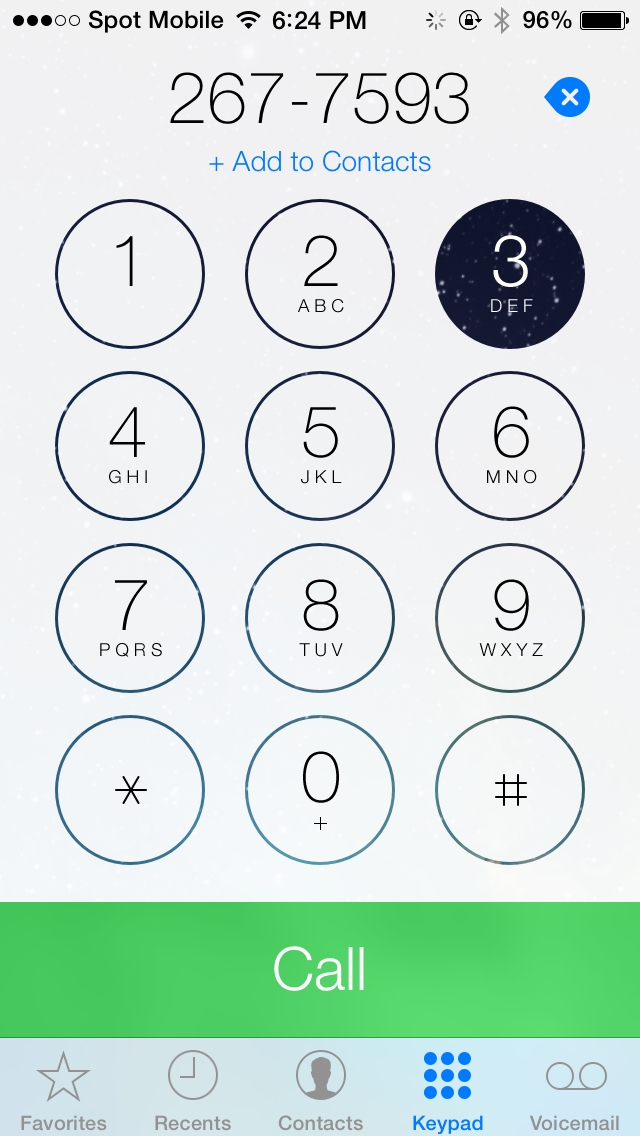
Task: Select the Keypad tab
Action: click(x=448, y=1090)
